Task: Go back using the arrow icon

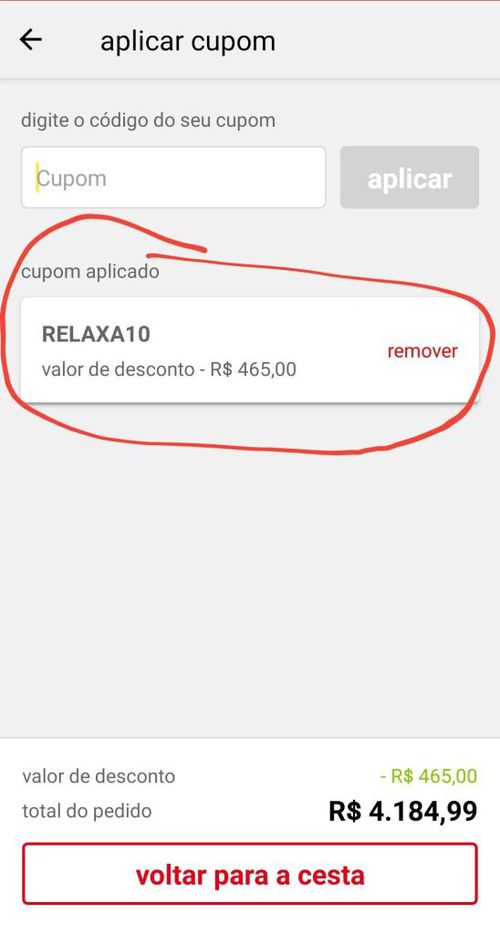Action: [30, 40]
